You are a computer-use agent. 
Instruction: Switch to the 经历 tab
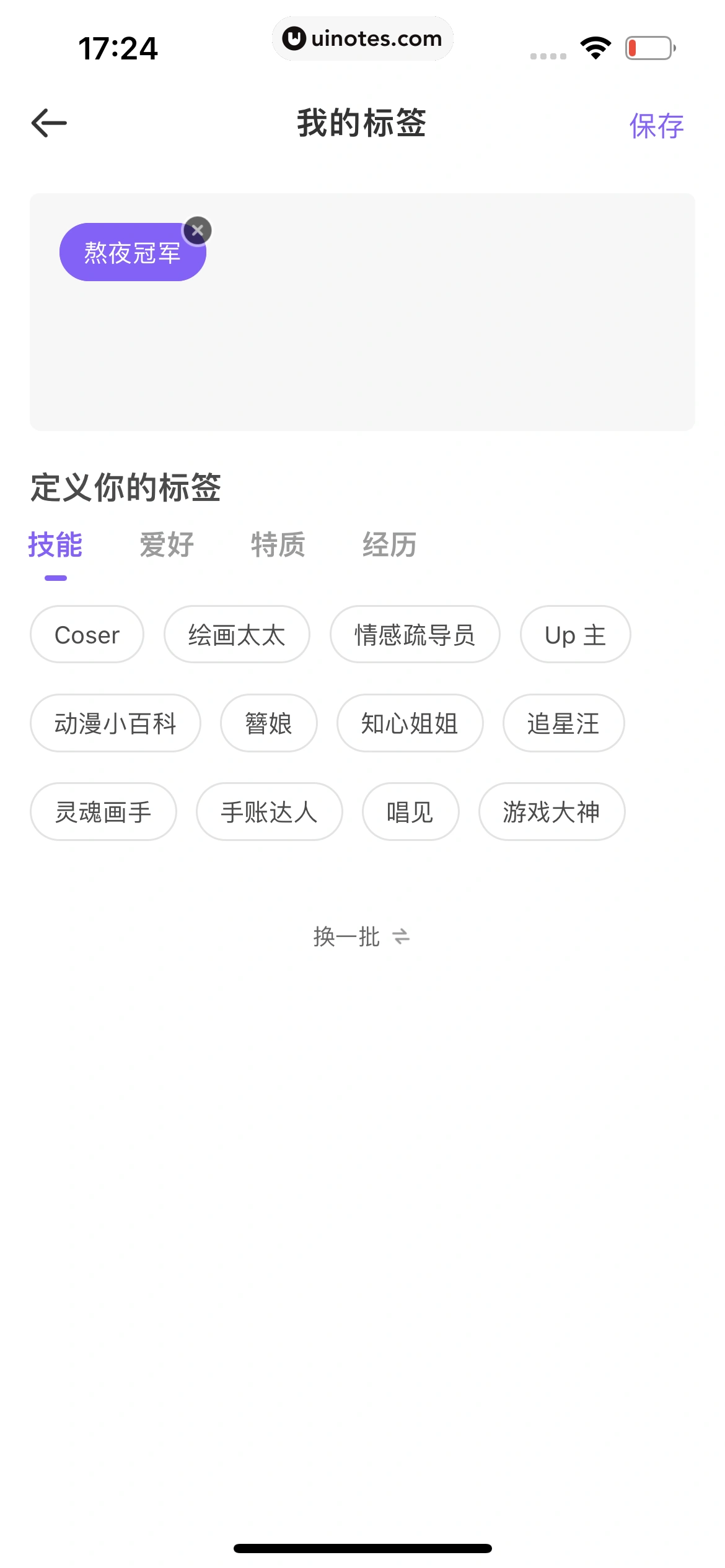tap(390, 545)
